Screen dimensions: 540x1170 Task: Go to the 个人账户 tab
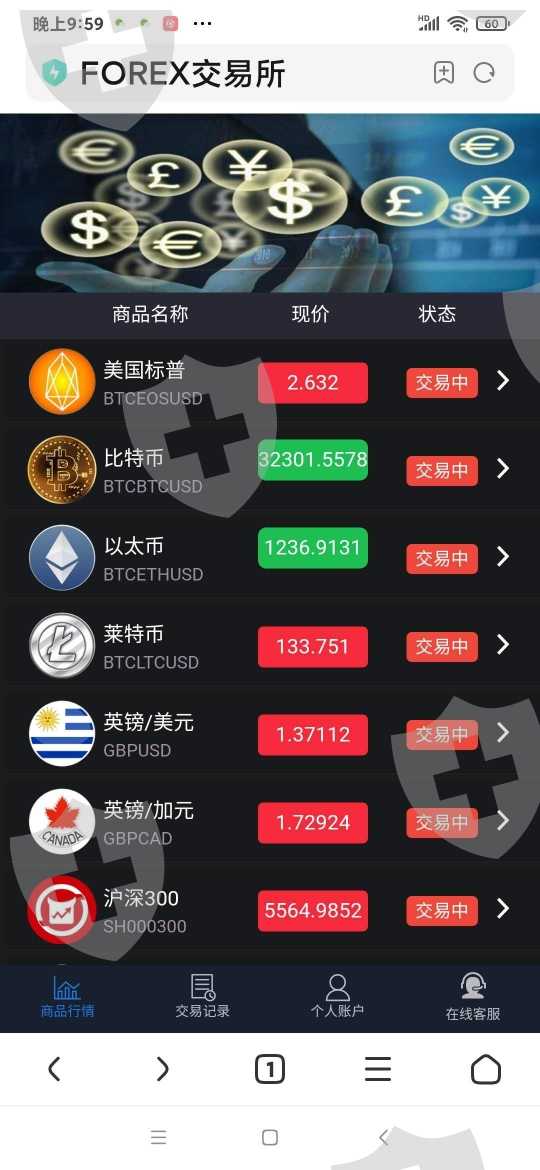click(337, 998)
